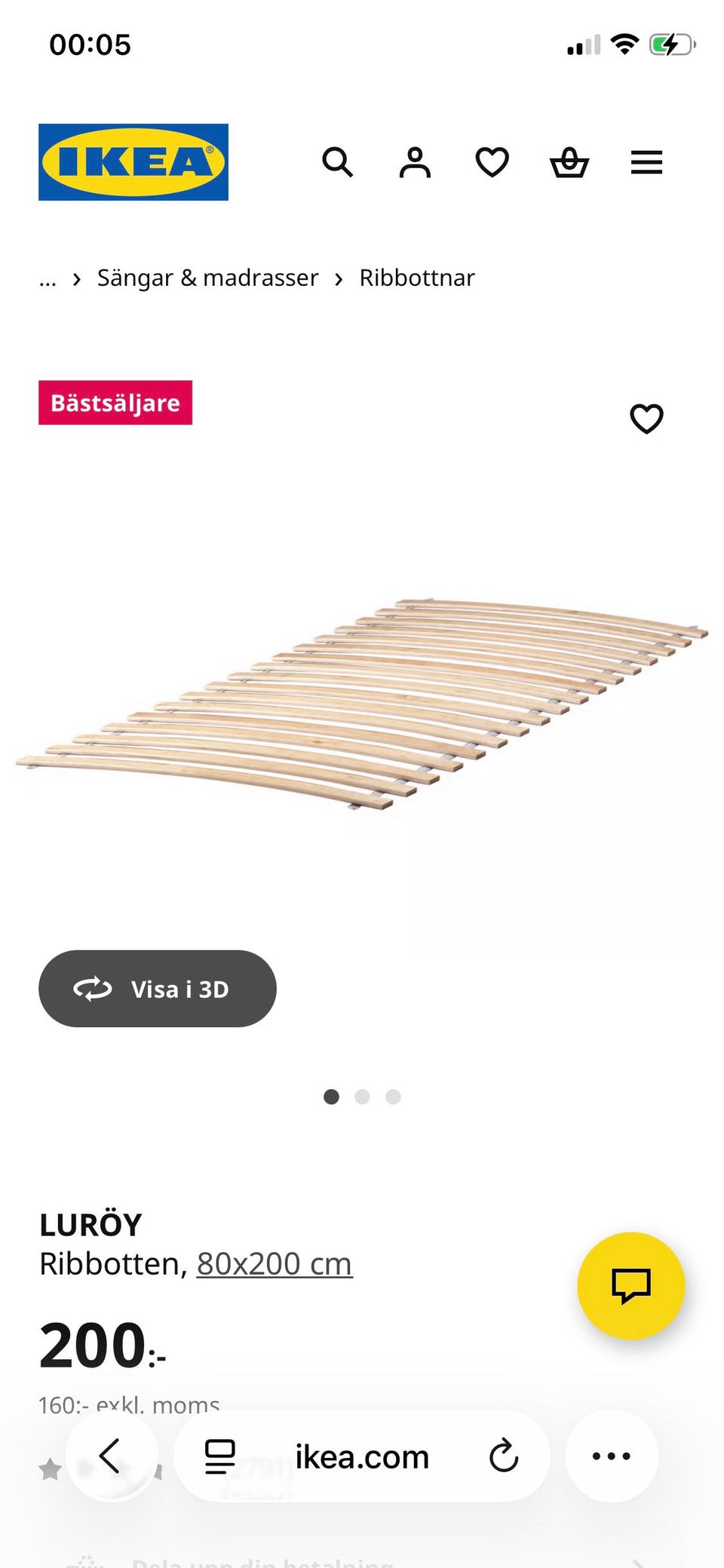Tap Visa i 3D button
724x1568 pixels.
(x=158, y=989)
